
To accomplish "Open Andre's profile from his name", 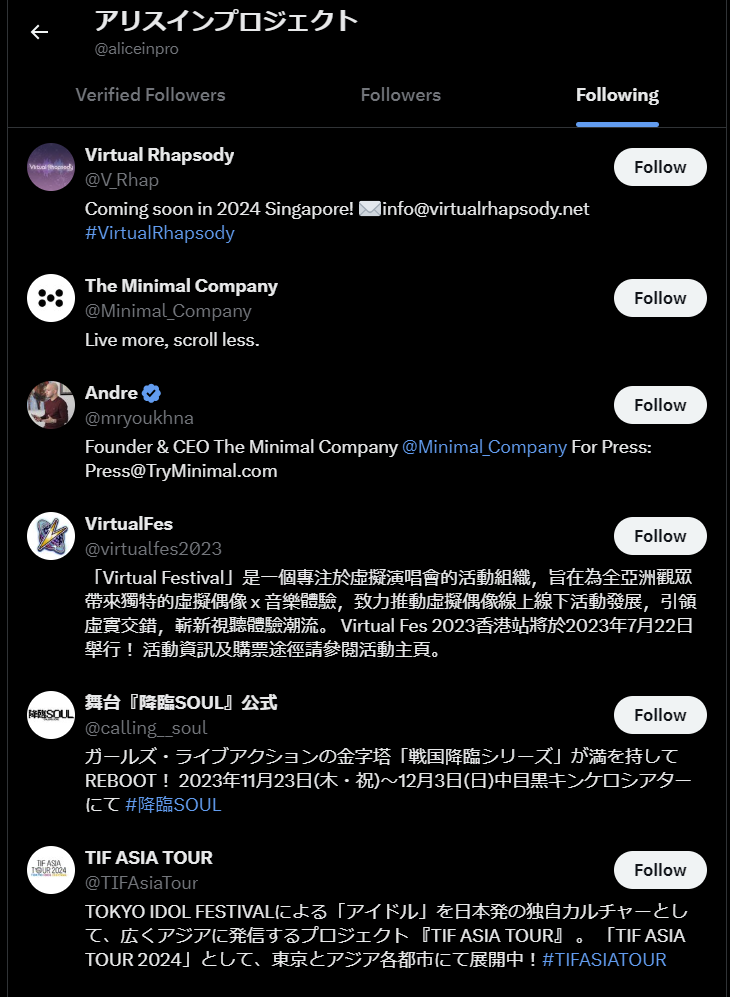I will [111, 393].
